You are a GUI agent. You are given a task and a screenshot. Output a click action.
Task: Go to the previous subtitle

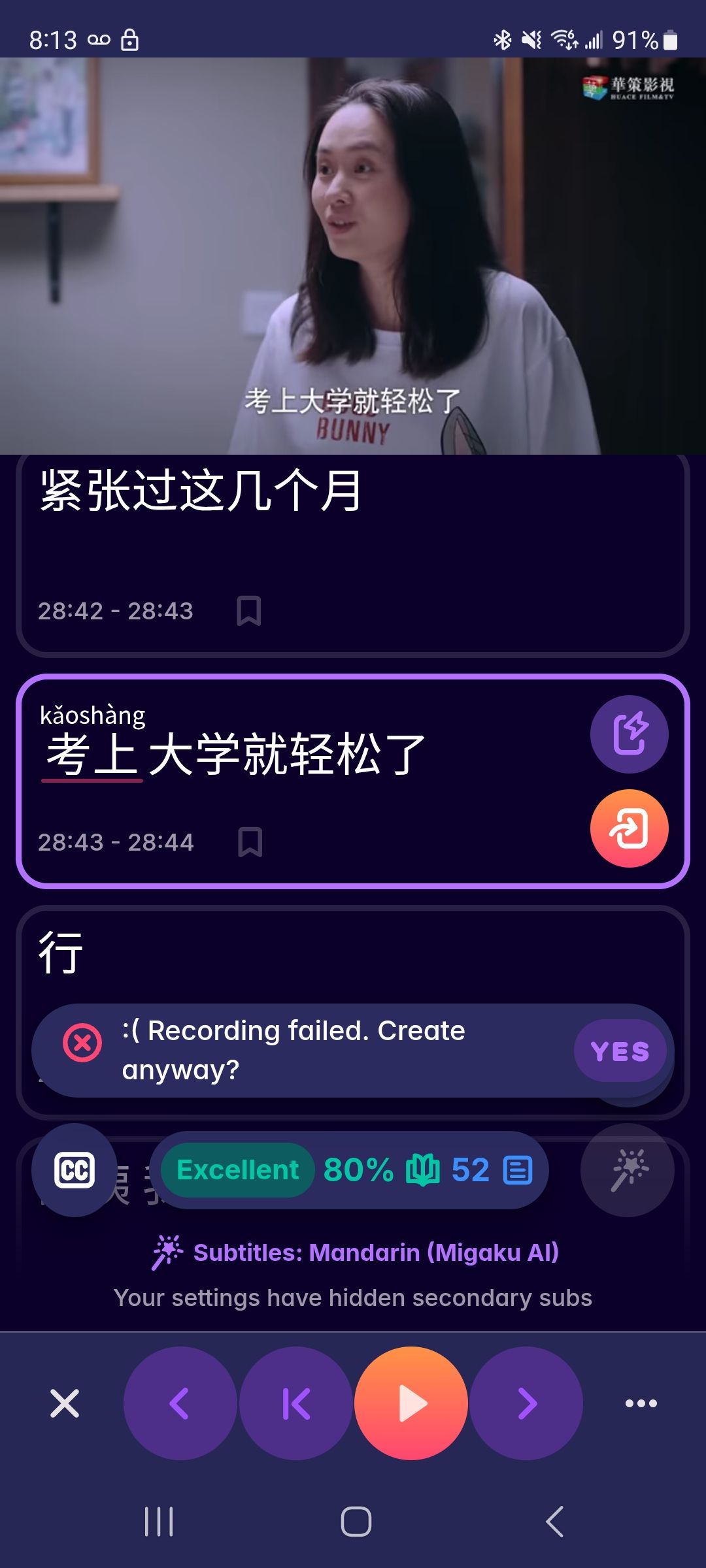tap(180, 1403)
